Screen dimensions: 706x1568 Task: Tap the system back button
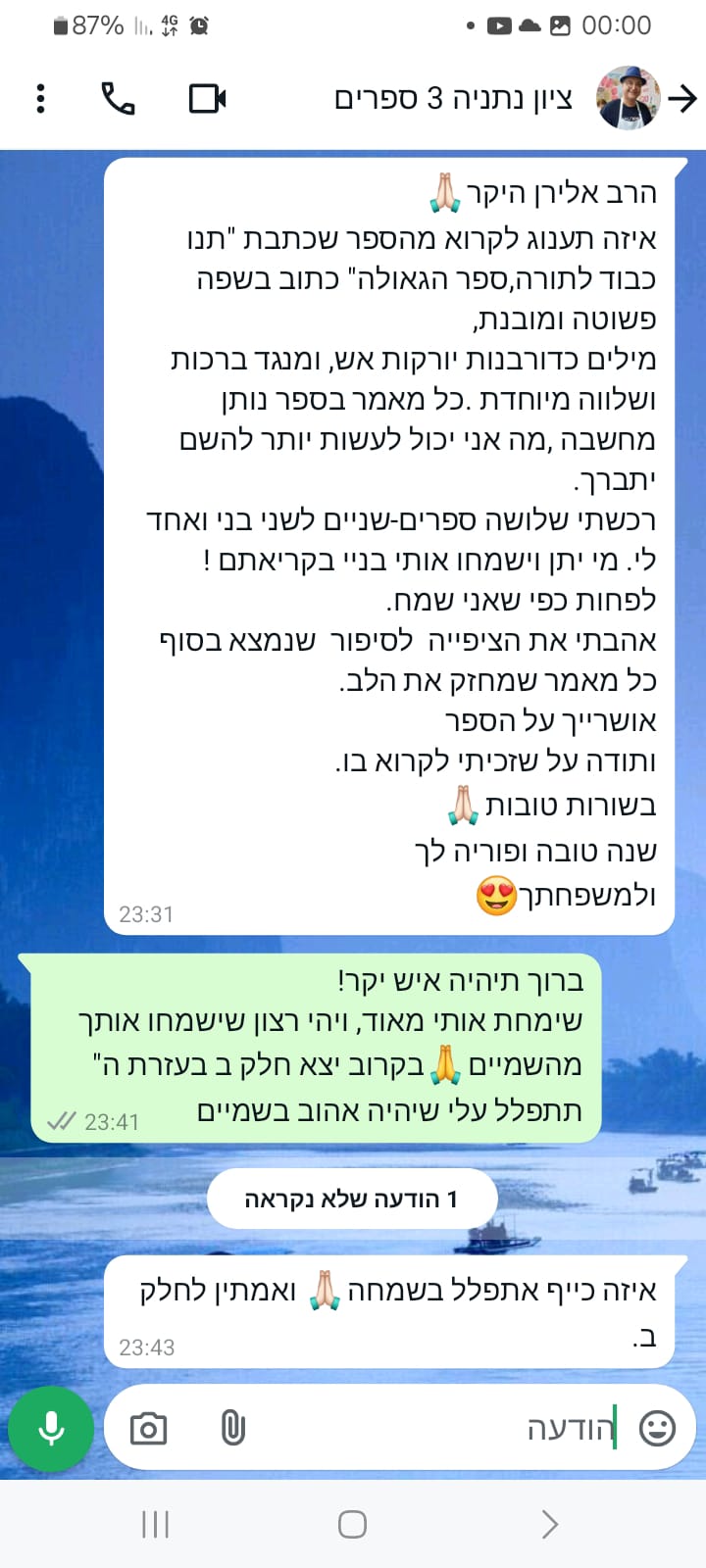[549, 1524]
